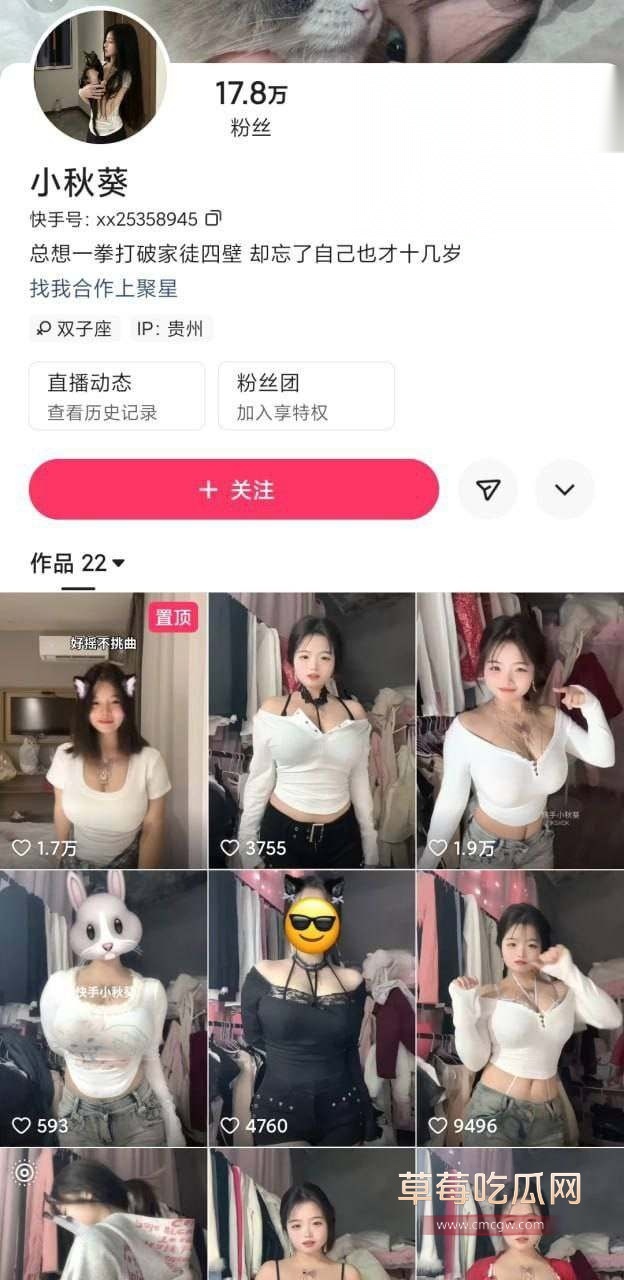Tap the paper-plane message icon
The image size is (624, 1280).
[x=488, y=490]
